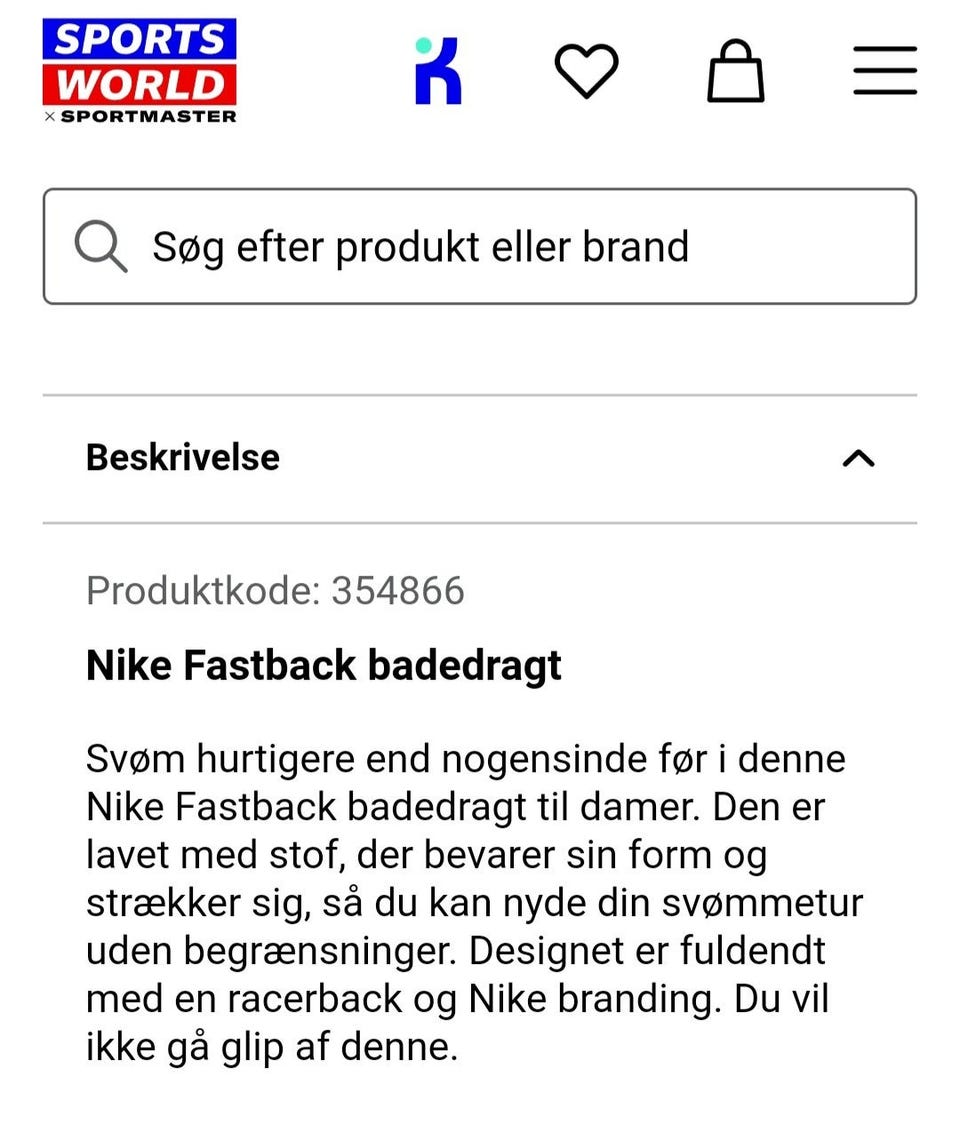Tap the bag icon to view cart
Viewport: 960px width, 1124px height.
736,70
